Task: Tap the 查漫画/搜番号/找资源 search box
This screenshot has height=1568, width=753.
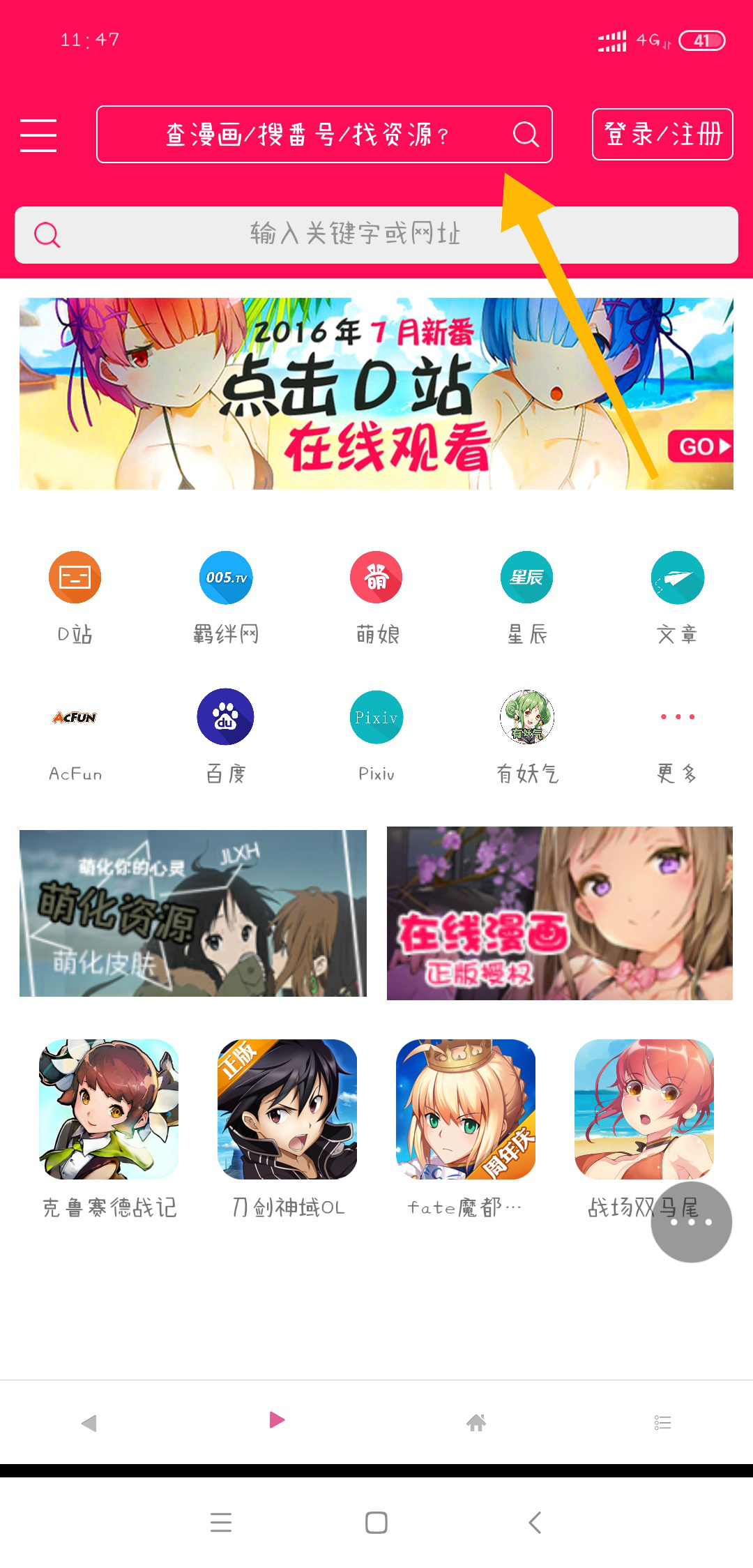Action: pos(307,135)
